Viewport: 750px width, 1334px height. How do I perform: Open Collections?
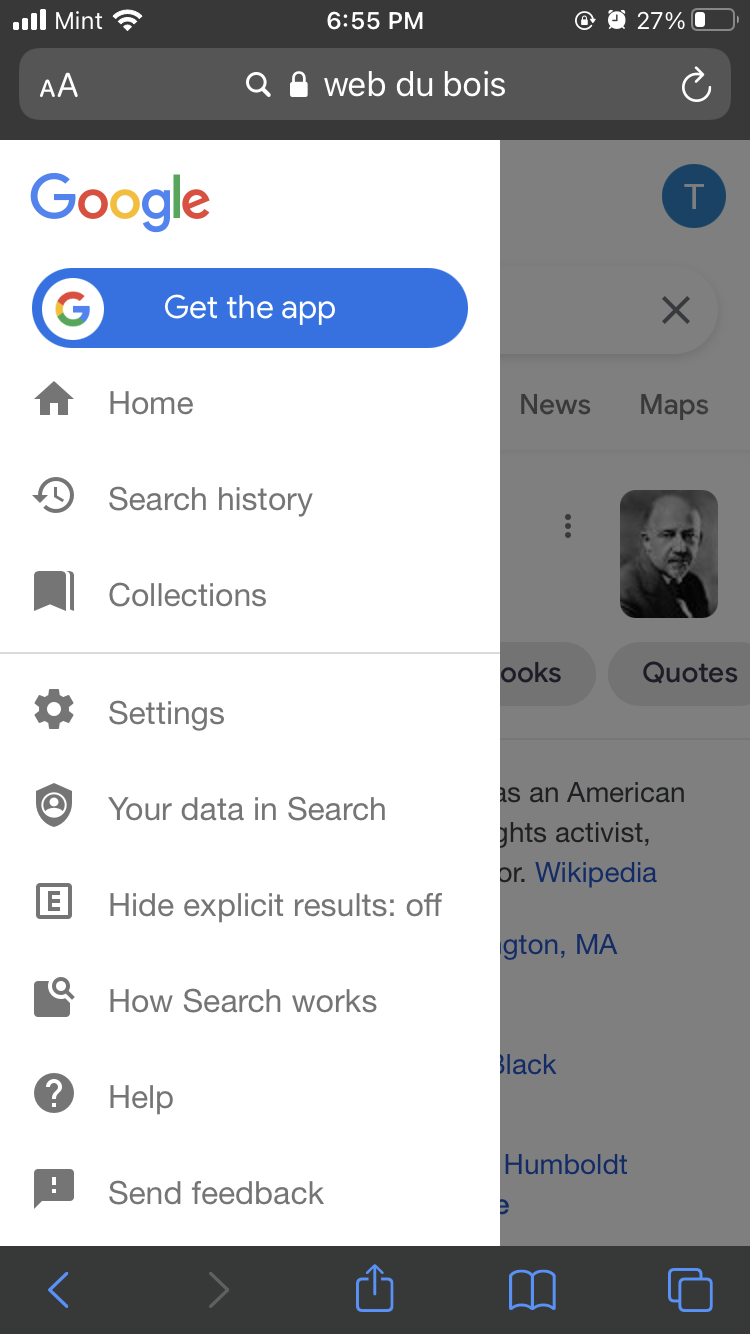pyautogui.click(x=250, y=595)
